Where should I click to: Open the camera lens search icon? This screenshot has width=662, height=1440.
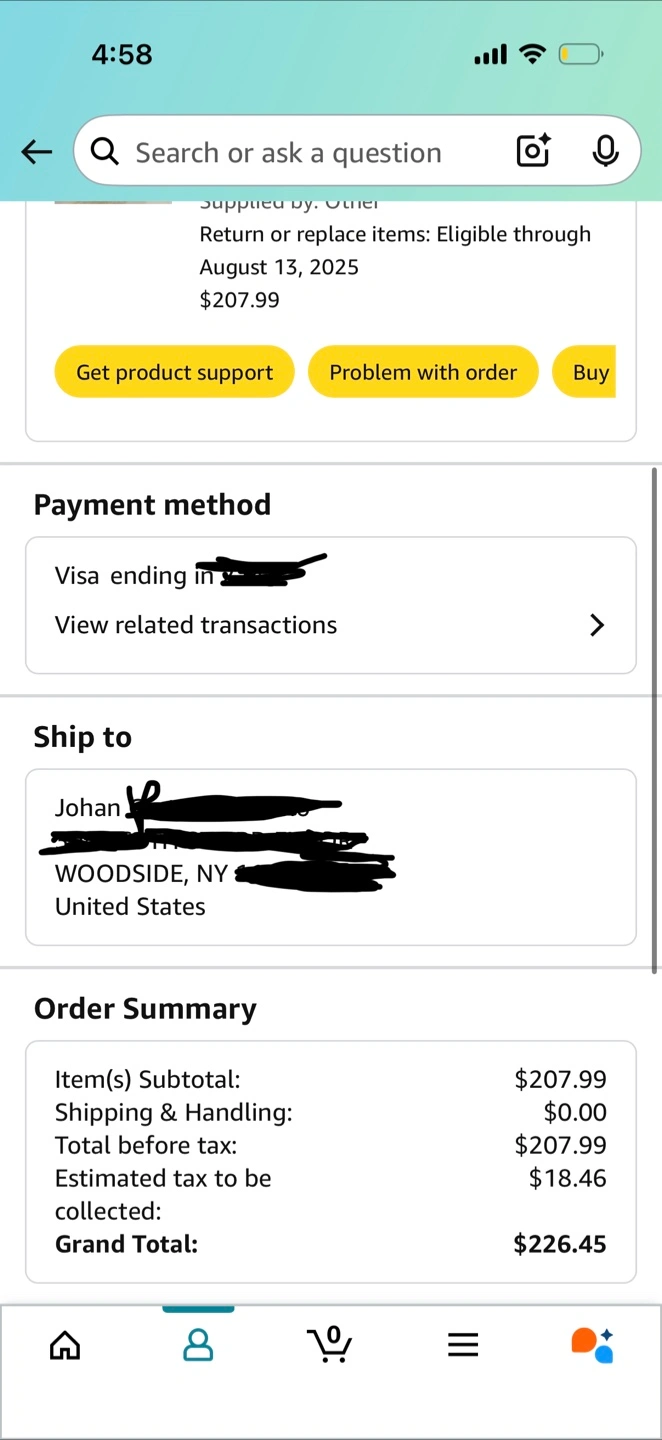(534, 151)
